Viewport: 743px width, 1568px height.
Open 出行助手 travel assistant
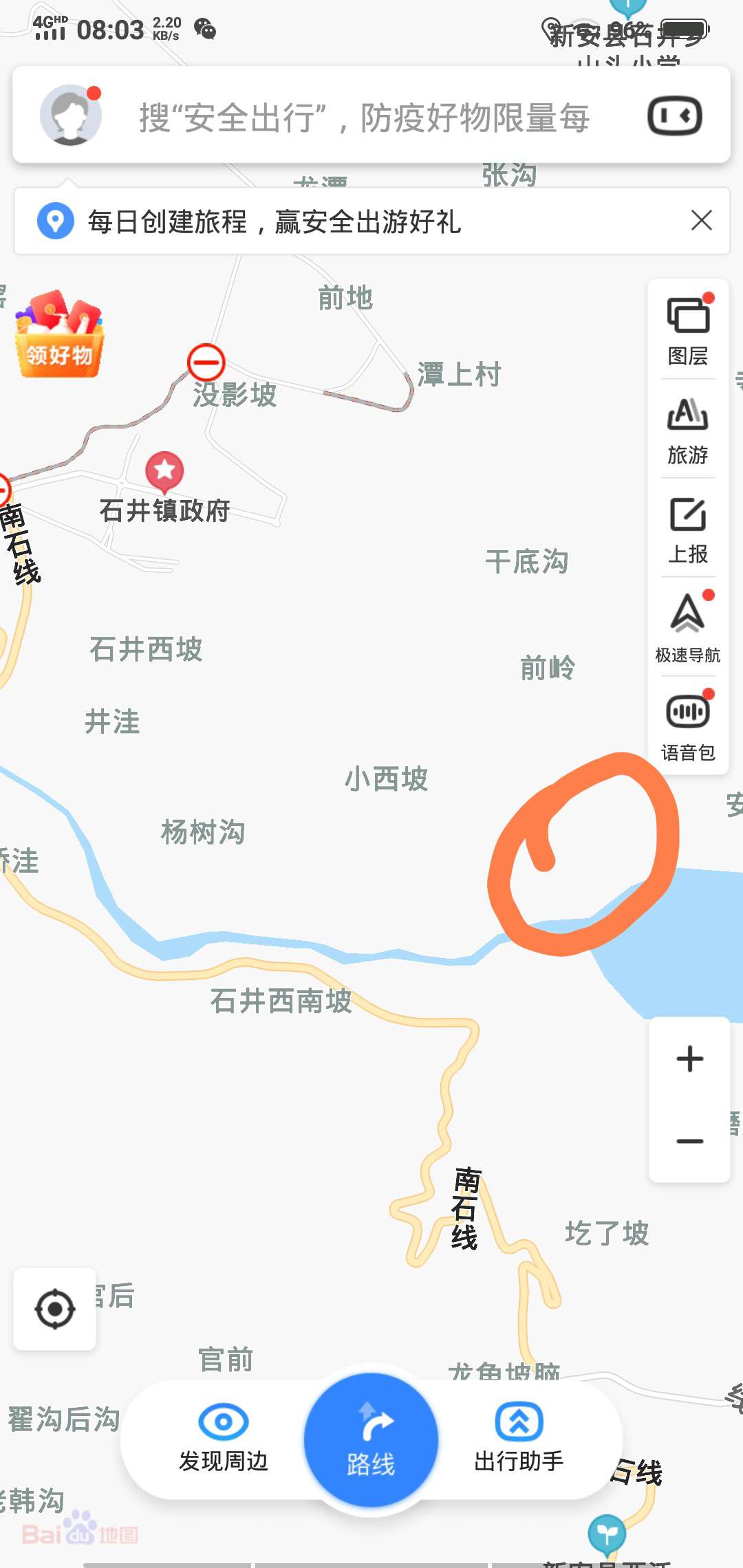tap(519, 1439)
